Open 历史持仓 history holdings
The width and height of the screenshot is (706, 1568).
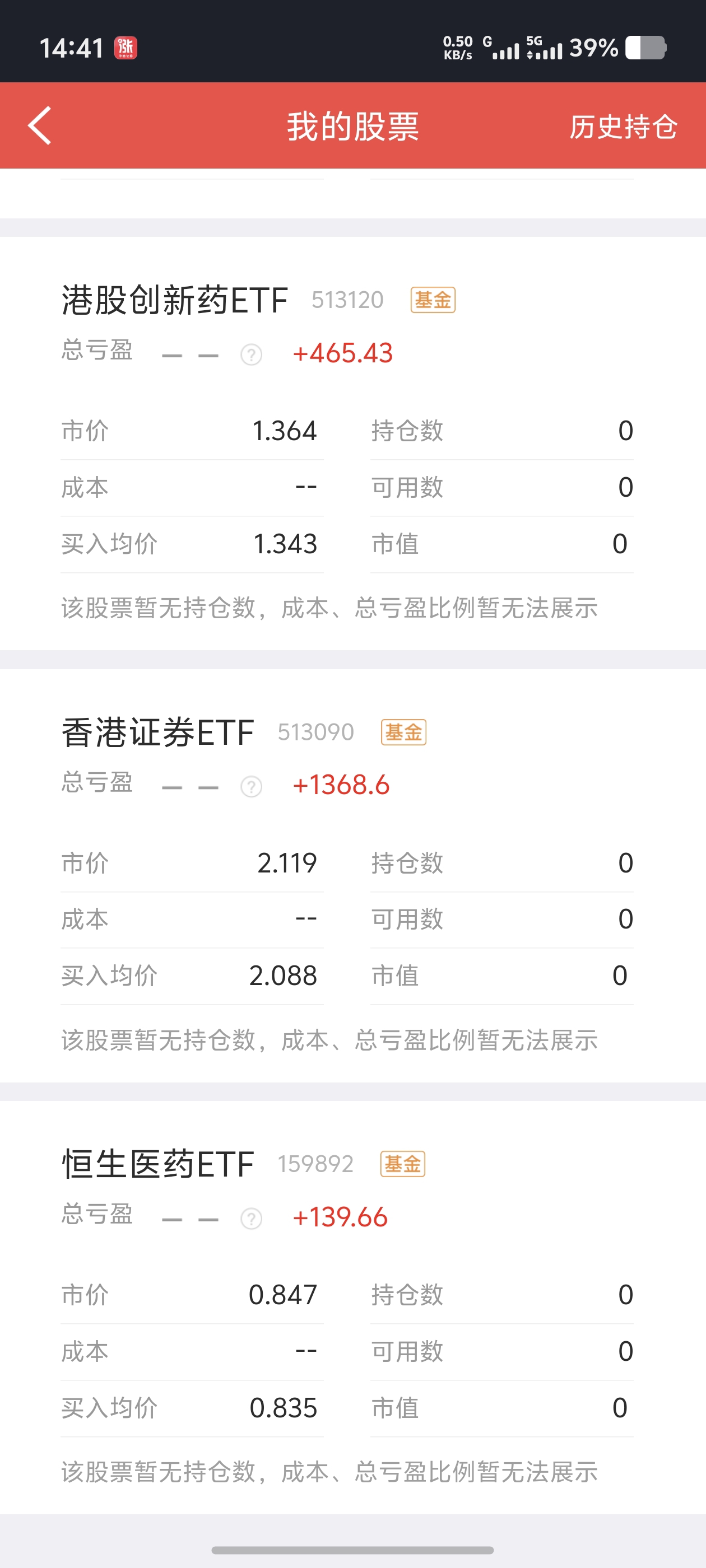point(623,127)
